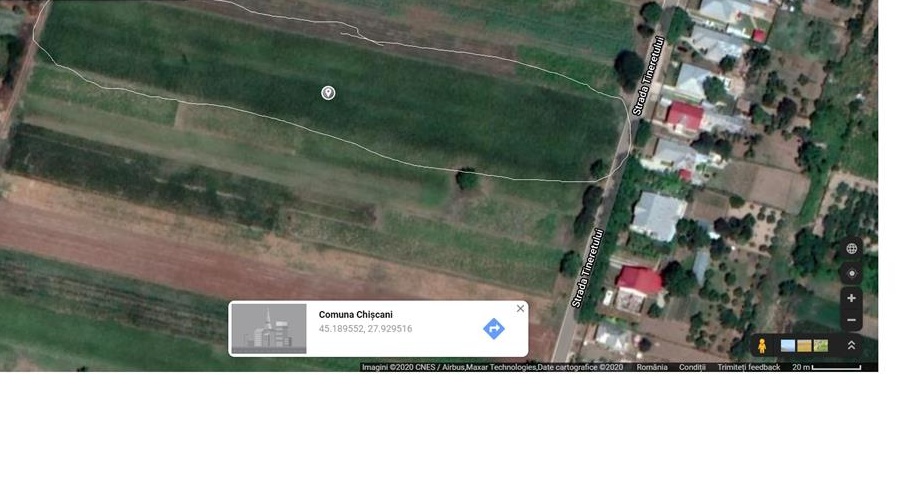Zoom in on the map
Screen dimensions: 900x478
[x=851, y=298]
